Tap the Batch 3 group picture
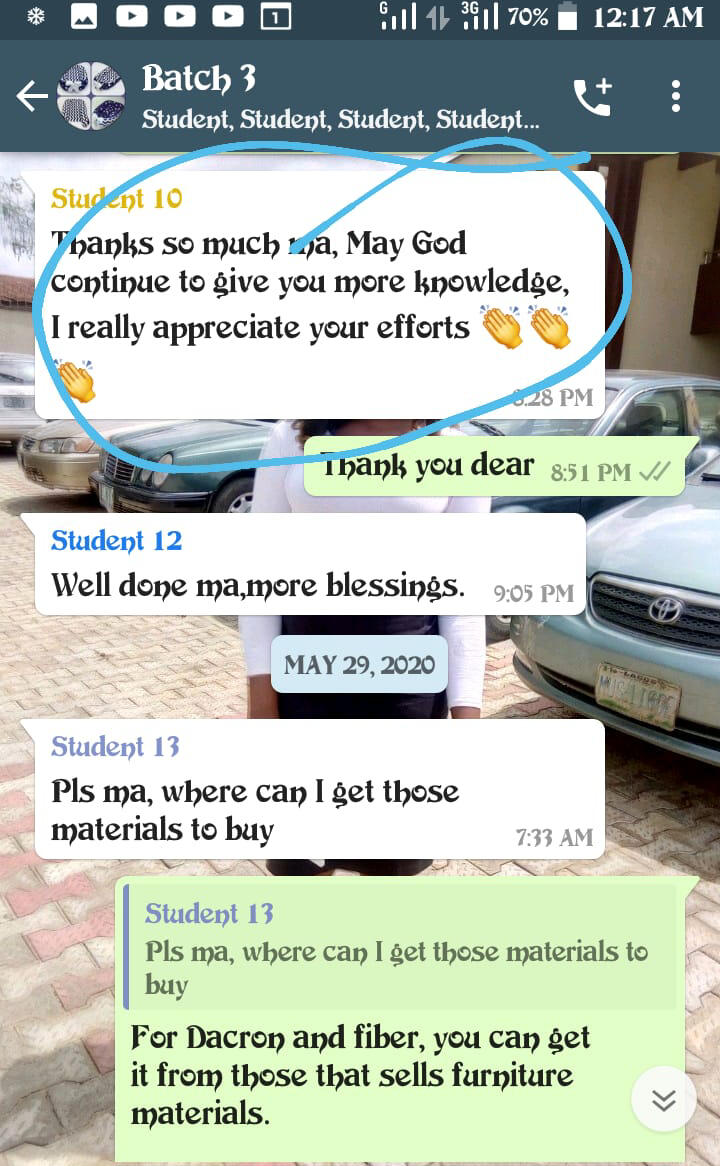 92,96
